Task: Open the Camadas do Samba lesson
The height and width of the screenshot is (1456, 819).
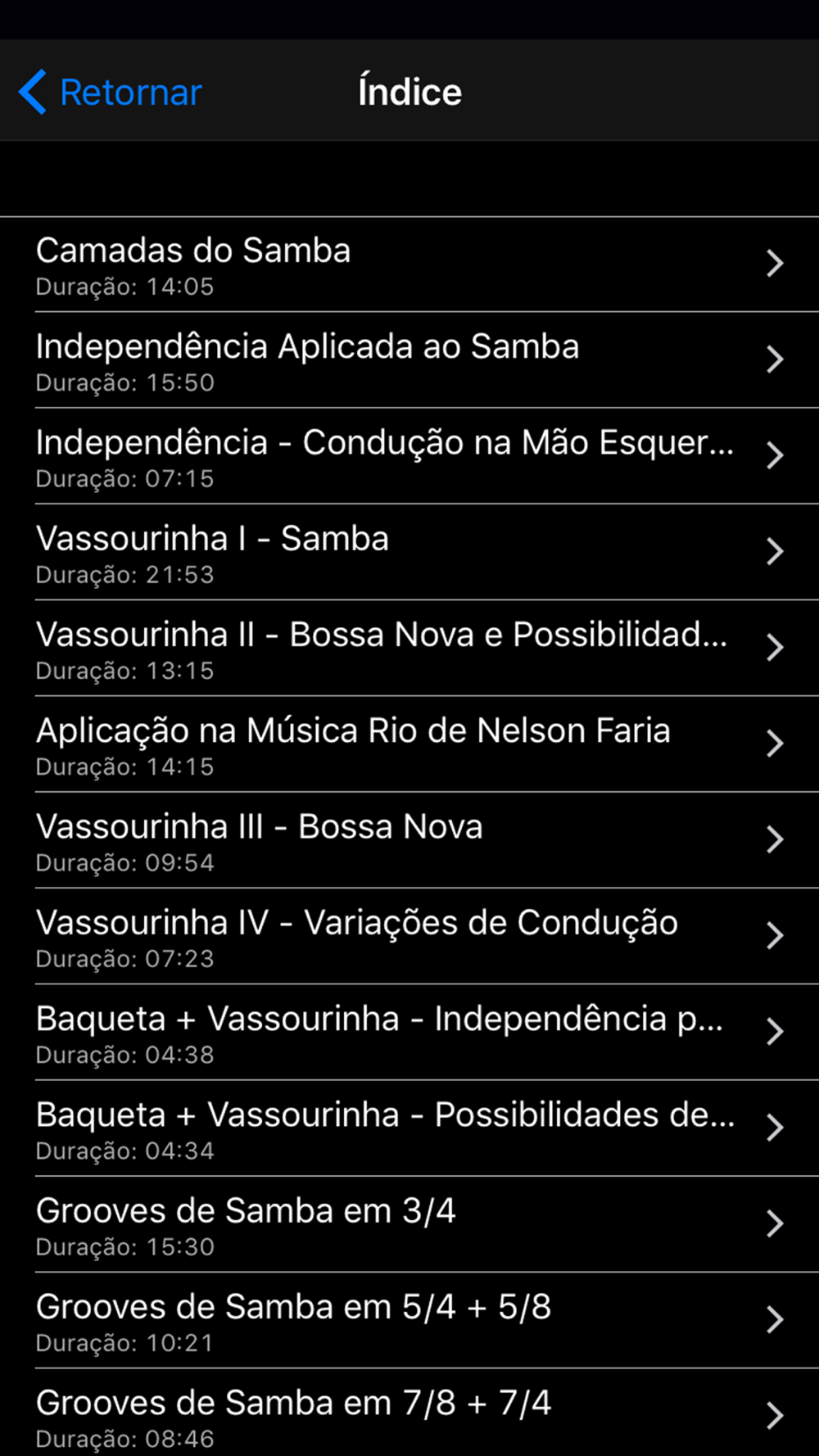Action: click(409, 265)
